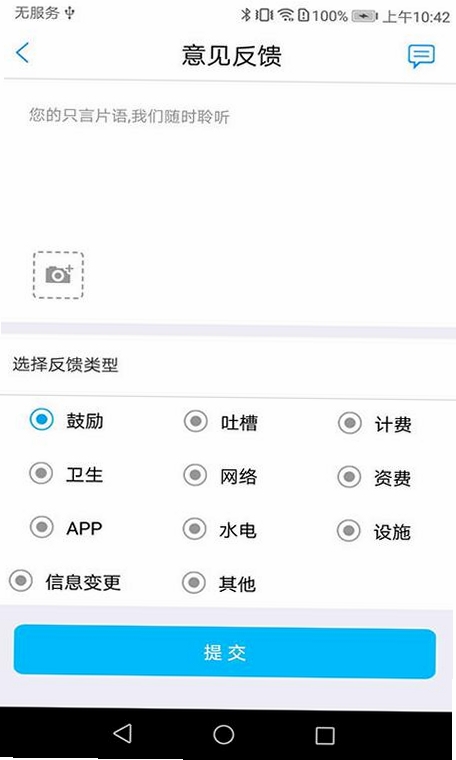Submit feedback with the 提交 button
456x760 pixels.
point(224,652)
